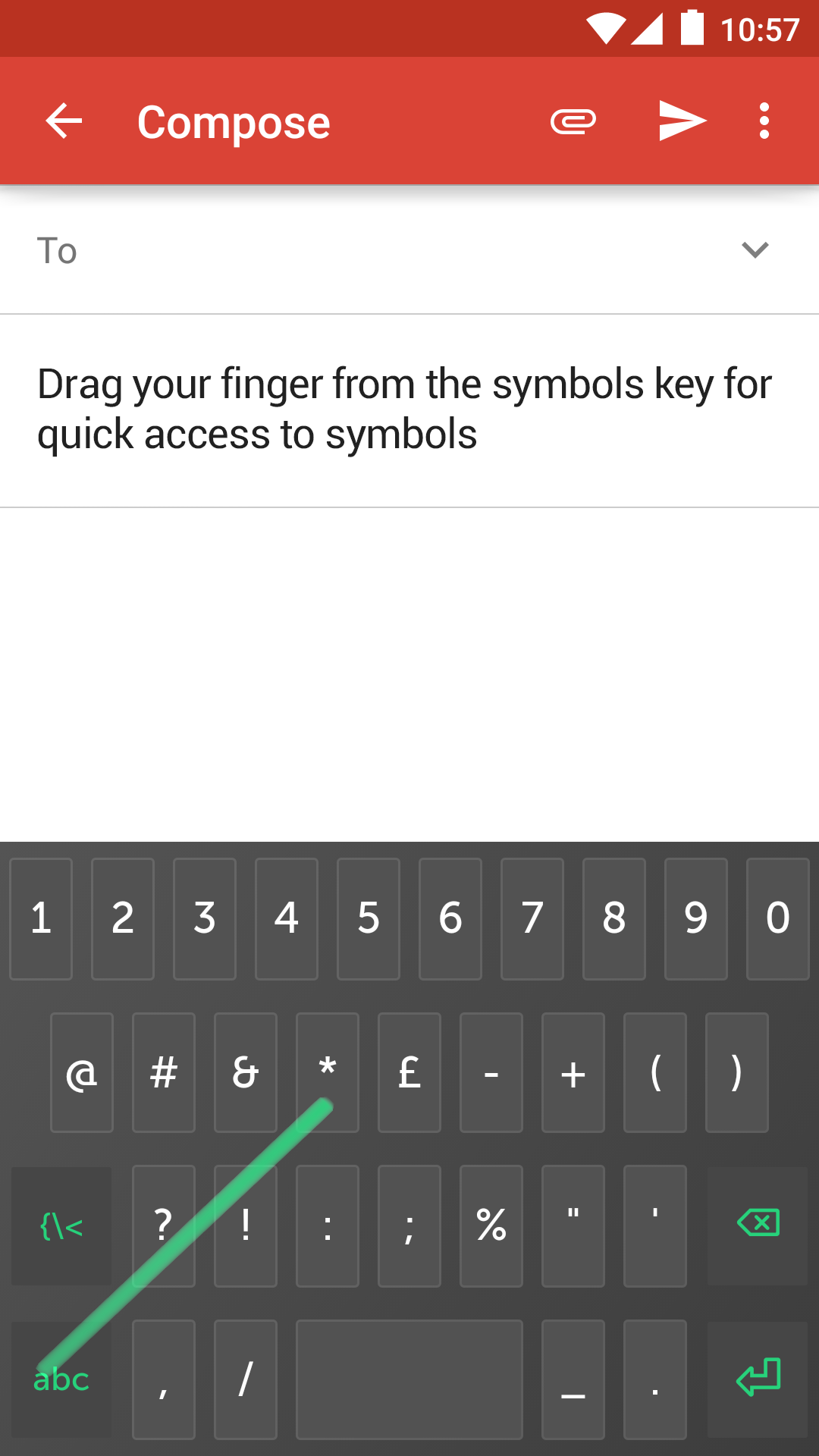The image size is (819, 1456).
Task: Type the pound £ symbol
Action: click(x=409, y=1072)
